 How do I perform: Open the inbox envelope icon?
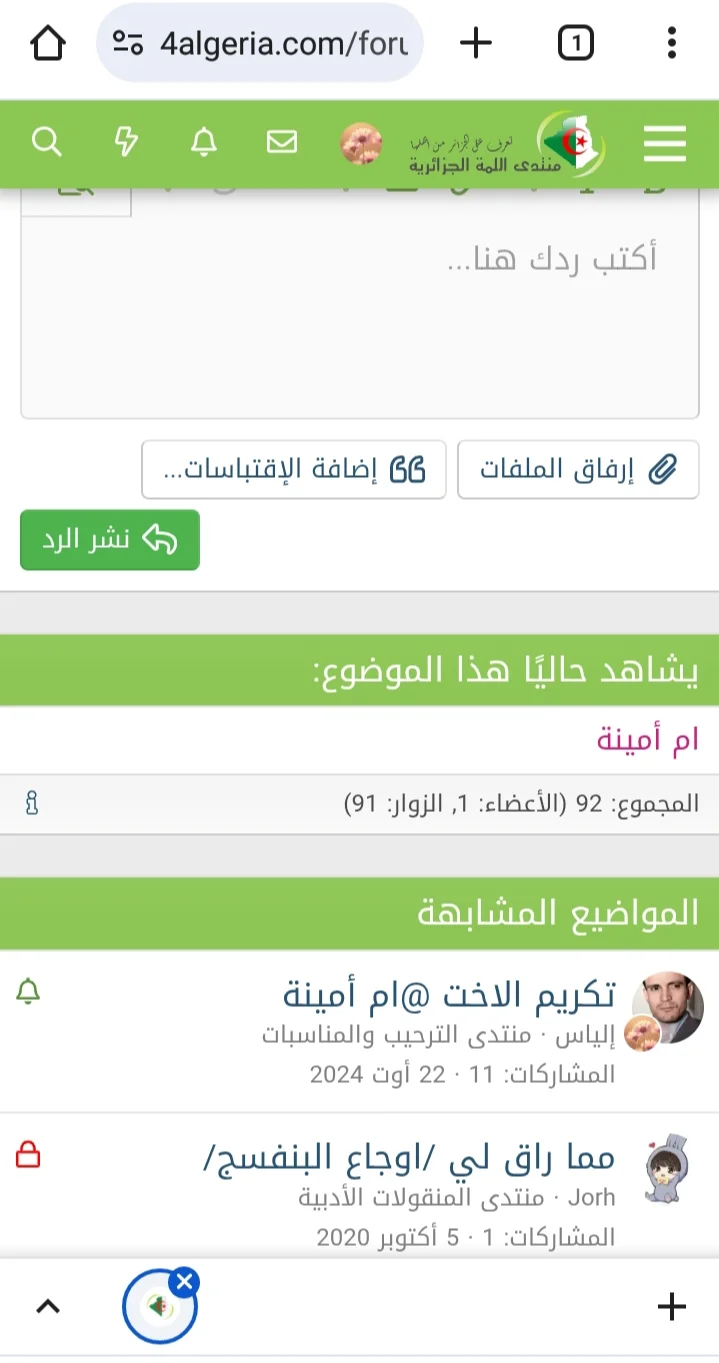282,143
